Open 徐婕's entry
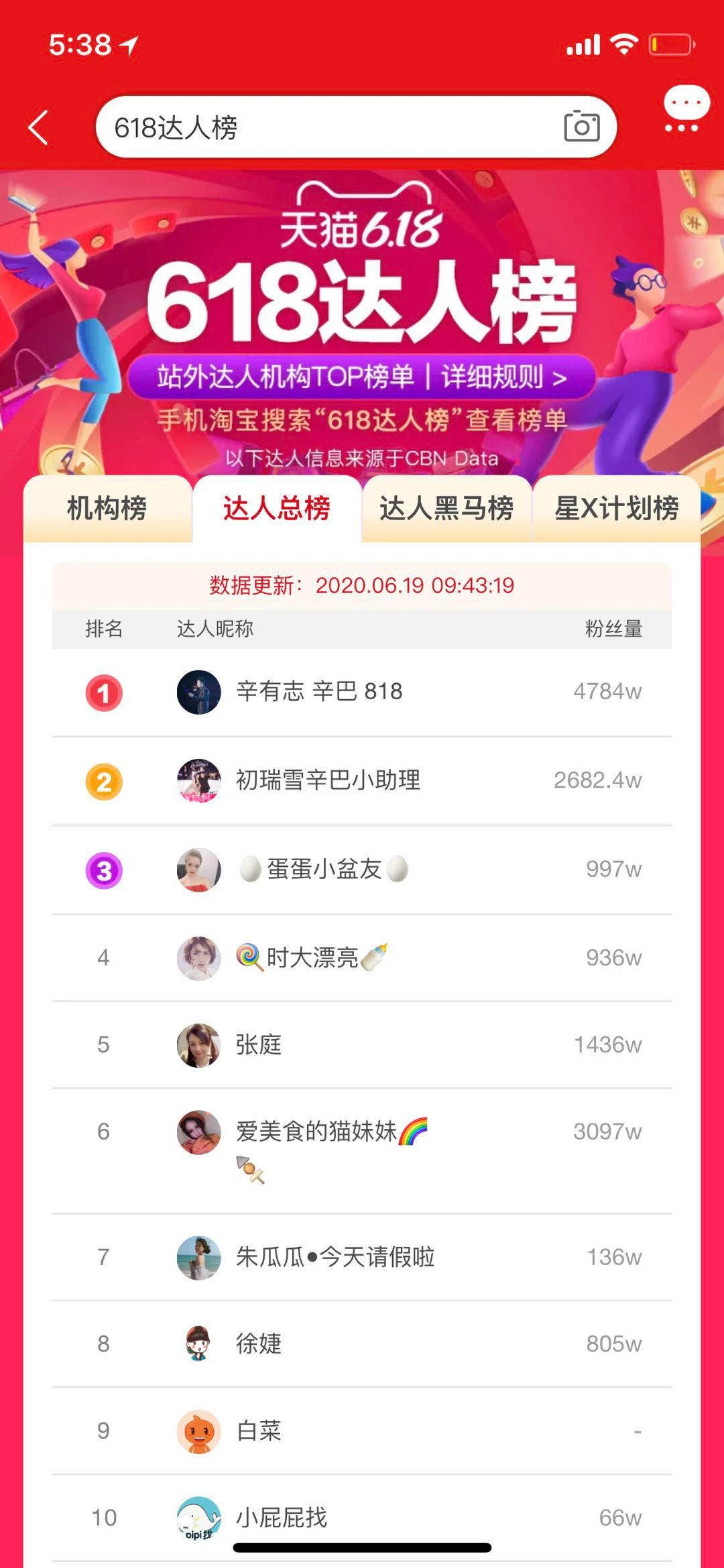Image resolution: width=724 pixels, height=1568 pixels. (362, 1344)
